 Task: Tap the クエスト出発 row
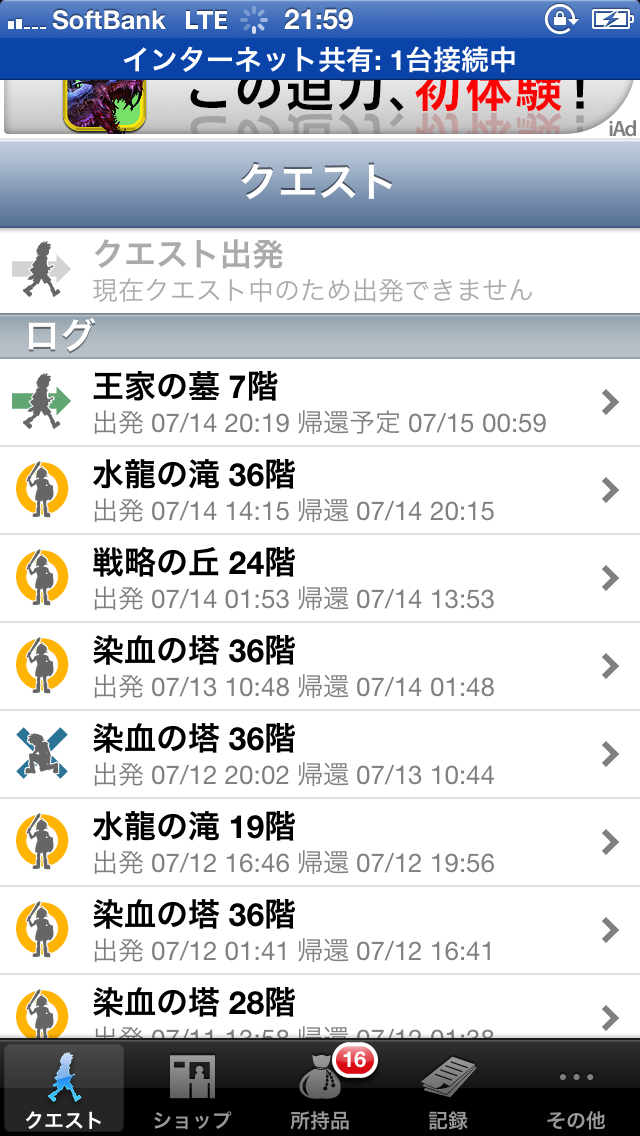[x=320, y=270]
